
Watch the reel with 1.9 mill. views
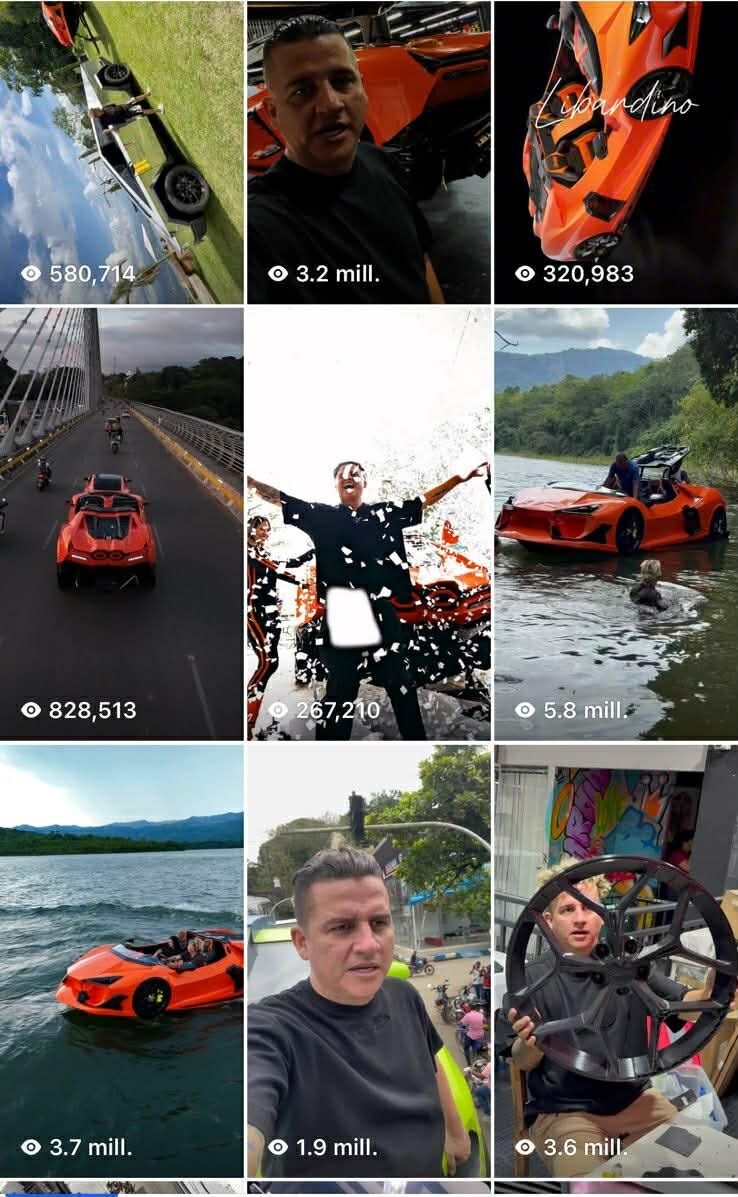tap(368, 960)
